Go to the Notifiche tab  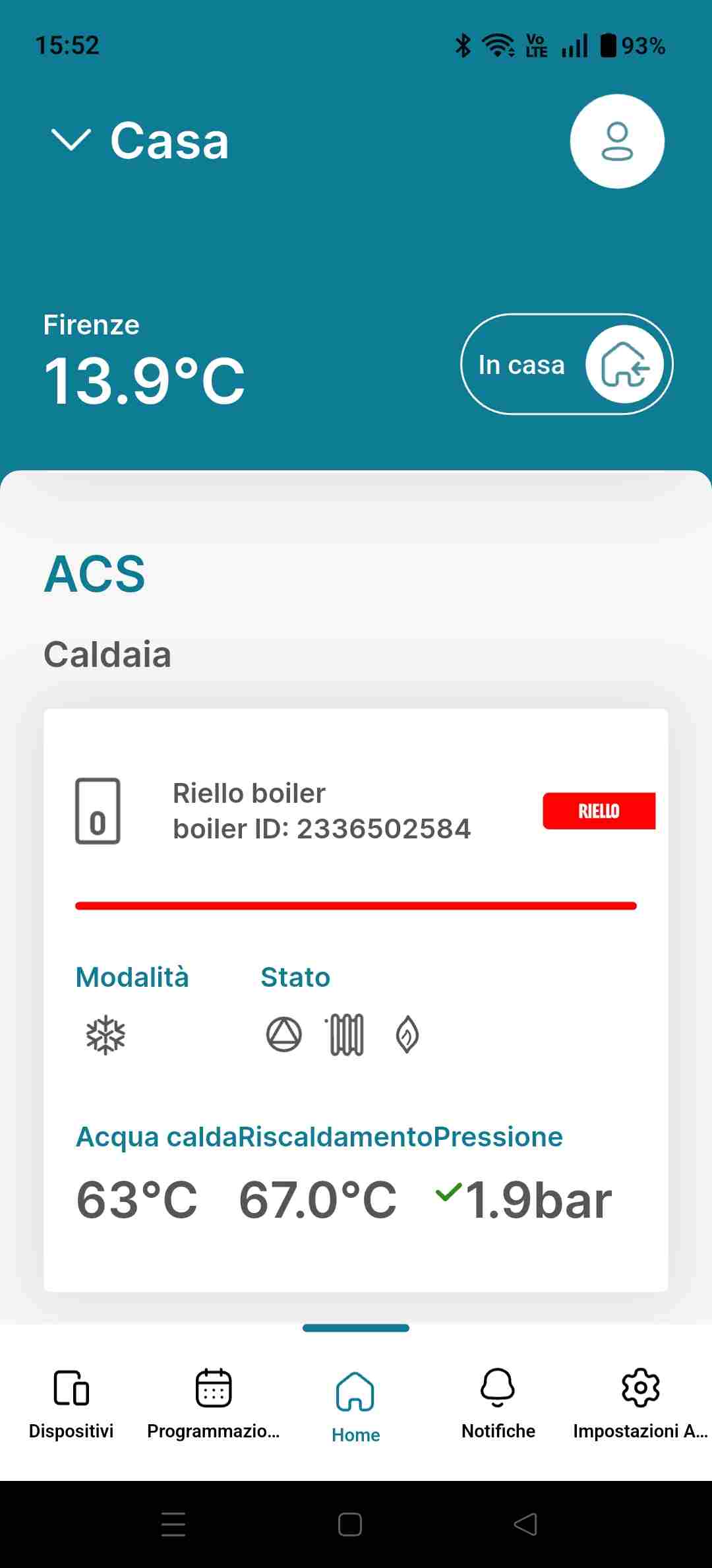point(498,1403)
